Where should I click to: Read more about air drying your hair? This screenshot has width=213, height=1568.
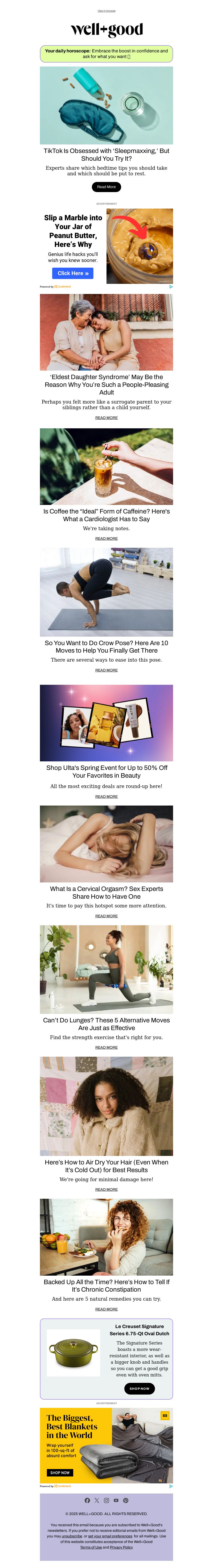pos(106,1189)
